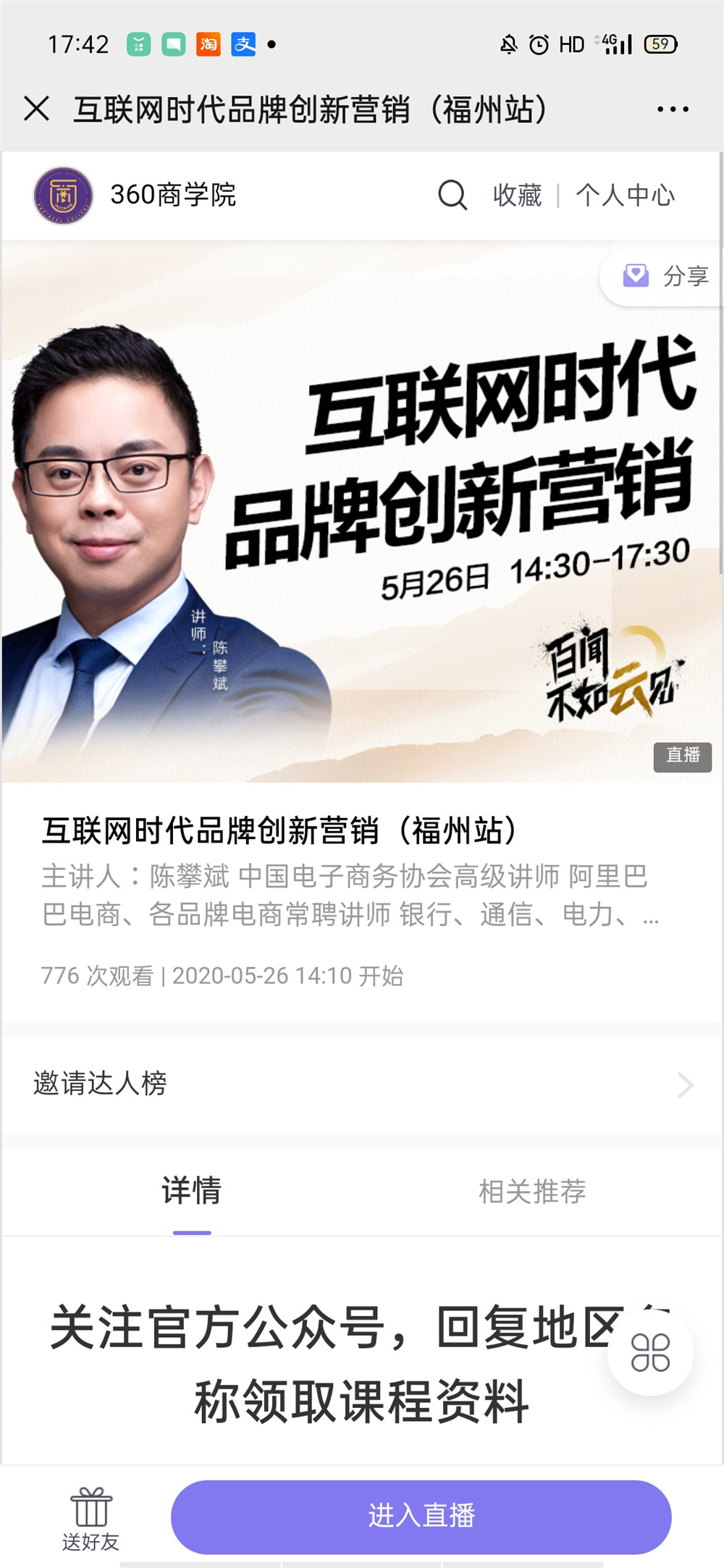This screenshot has height=1568, width=724.
Task: Switch to the 详情 tab
Action: coord(192,1191)
